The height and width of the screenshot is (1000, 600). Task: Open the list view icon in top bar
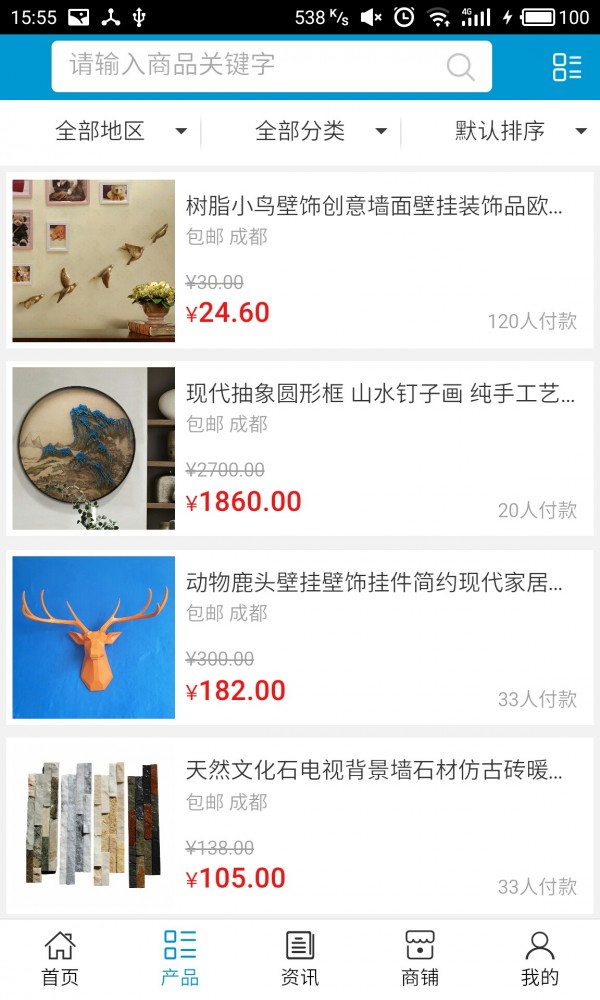click(x=566, y=67)
